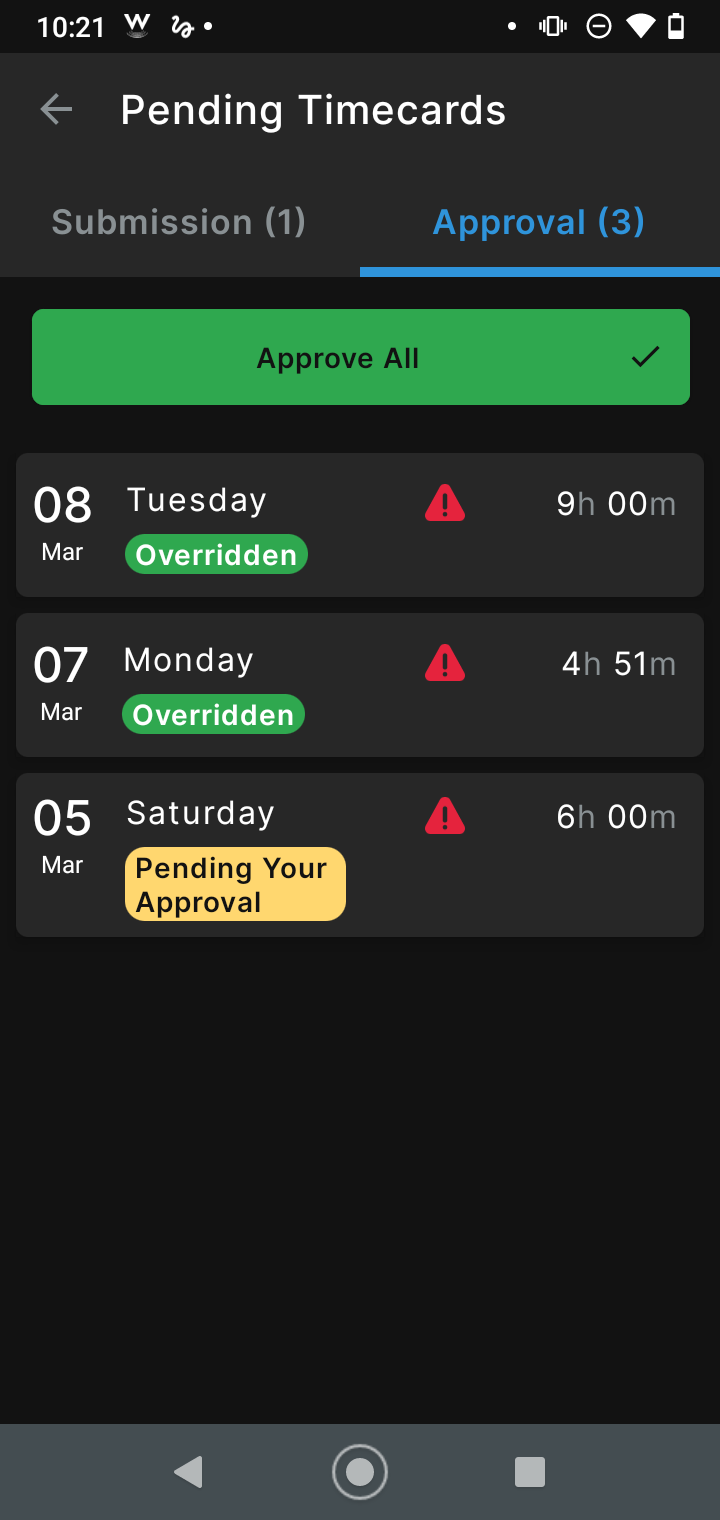Select the Overridden badge on Tuesday's timecard
720x1520 pixels.
216,554
